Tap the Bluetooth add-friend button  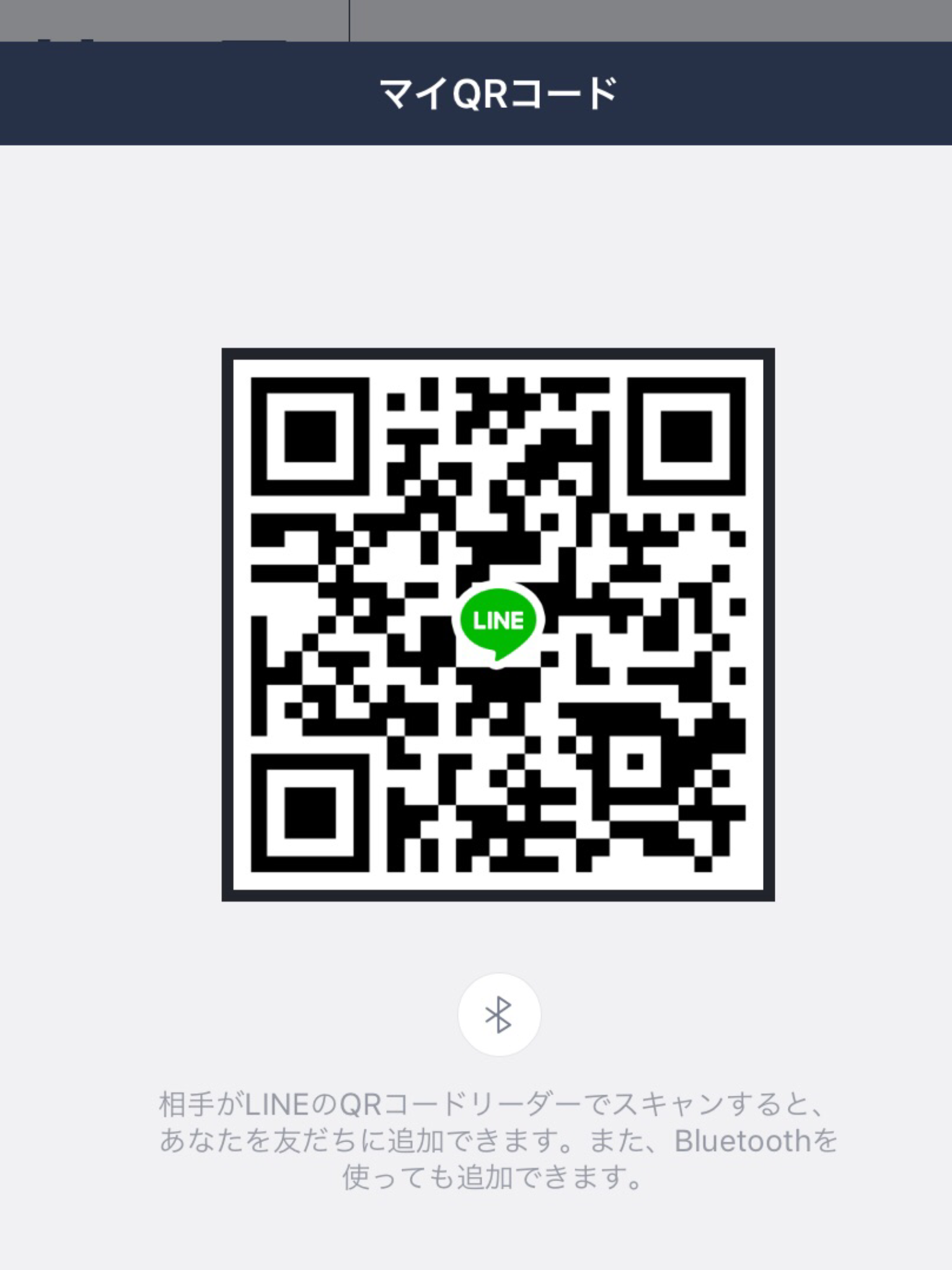click(499, 1015)
